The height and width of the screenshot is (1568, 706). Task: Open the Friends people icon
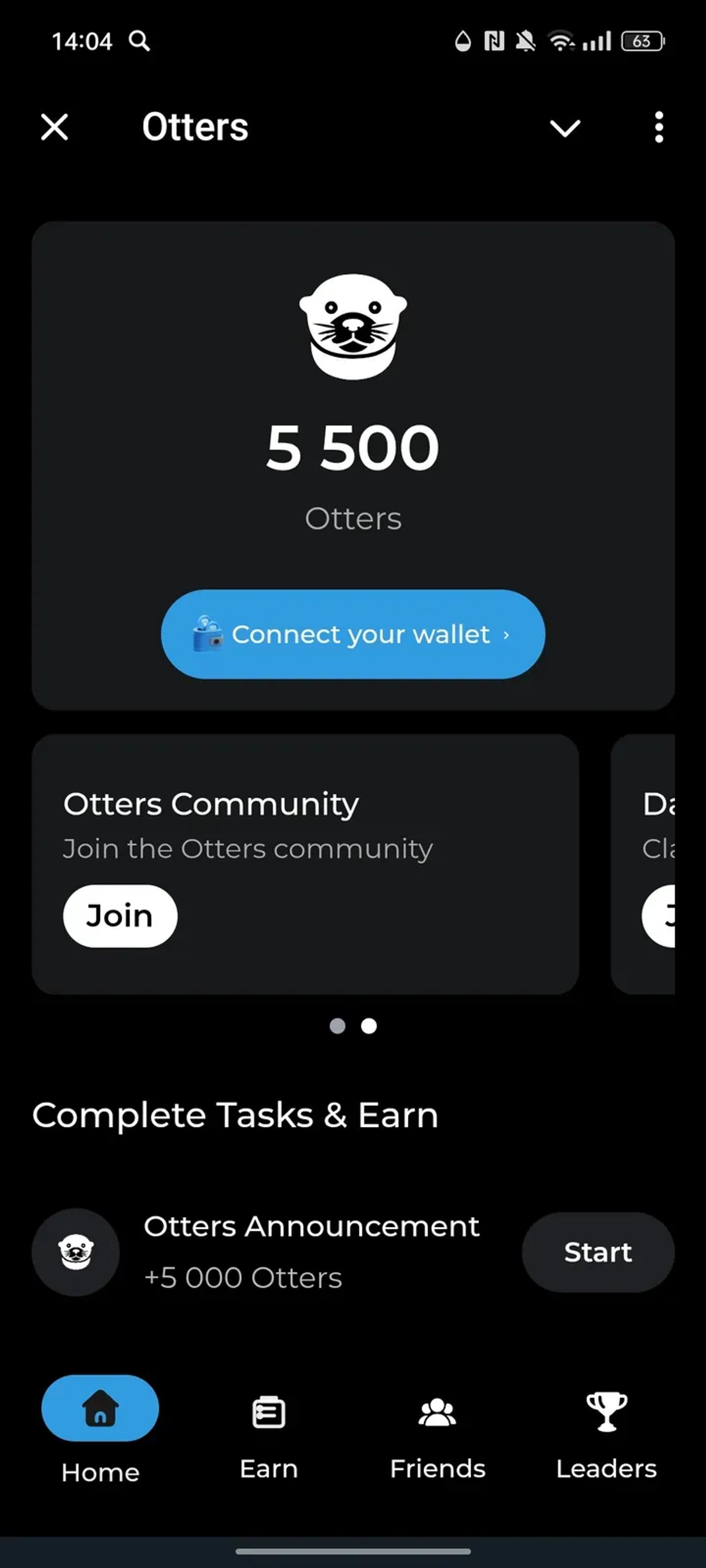tap(437, 1411)
